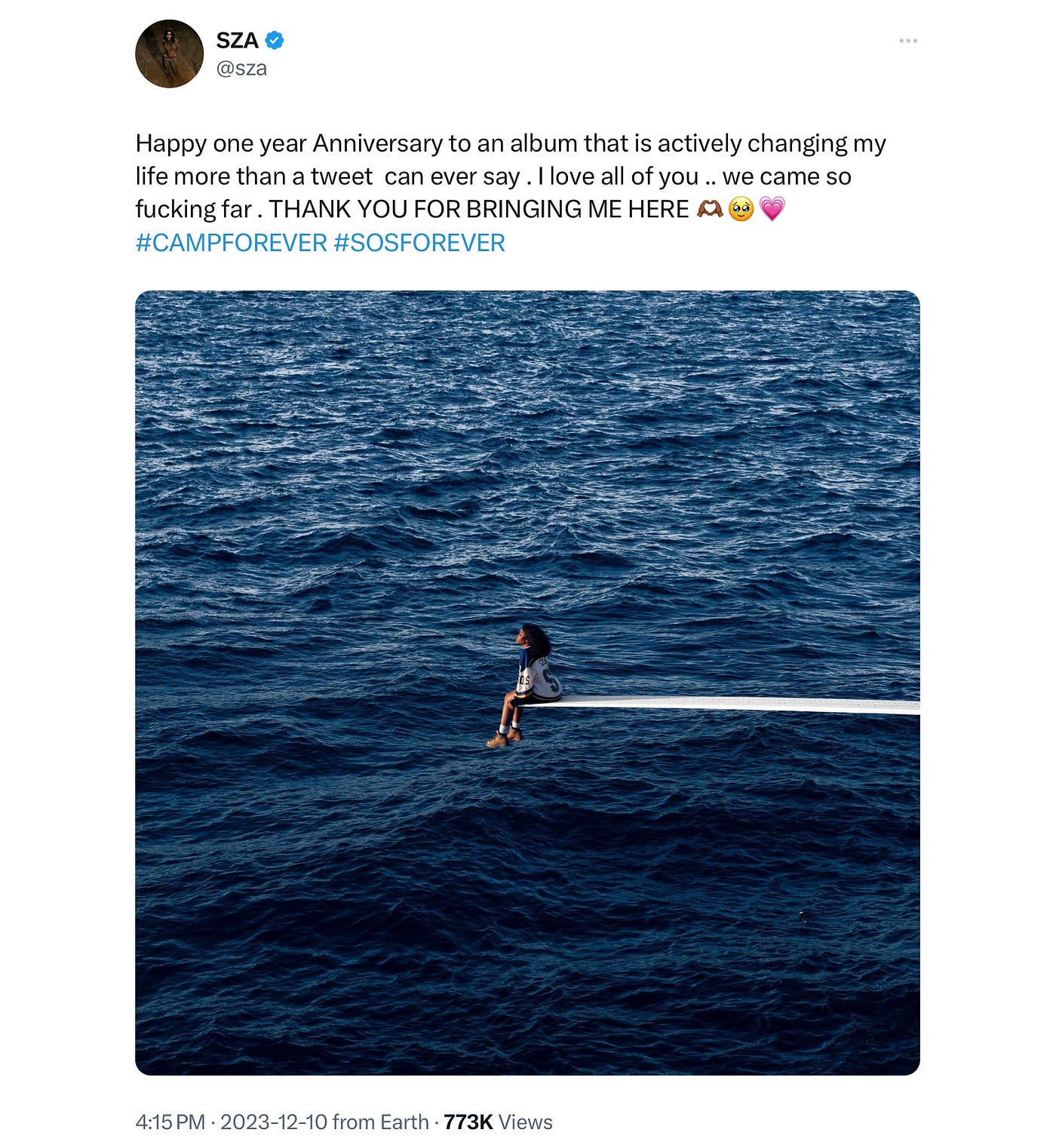Open SZA's profile picture
The height and width of the screenshot is (1148, 1056).
point(169,54)
